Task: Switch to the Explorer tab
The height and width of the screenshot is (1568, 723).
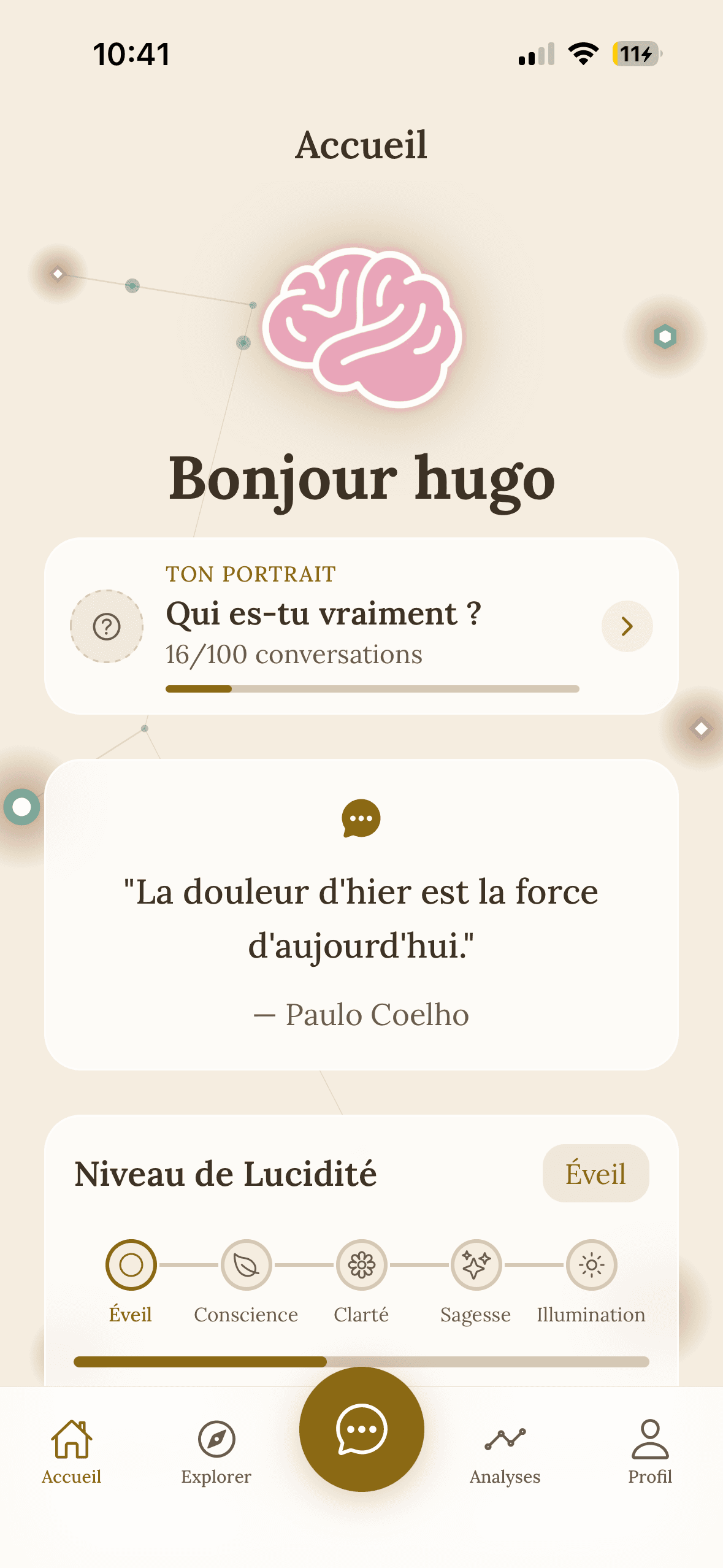Action: click(x=216, y=1451)
